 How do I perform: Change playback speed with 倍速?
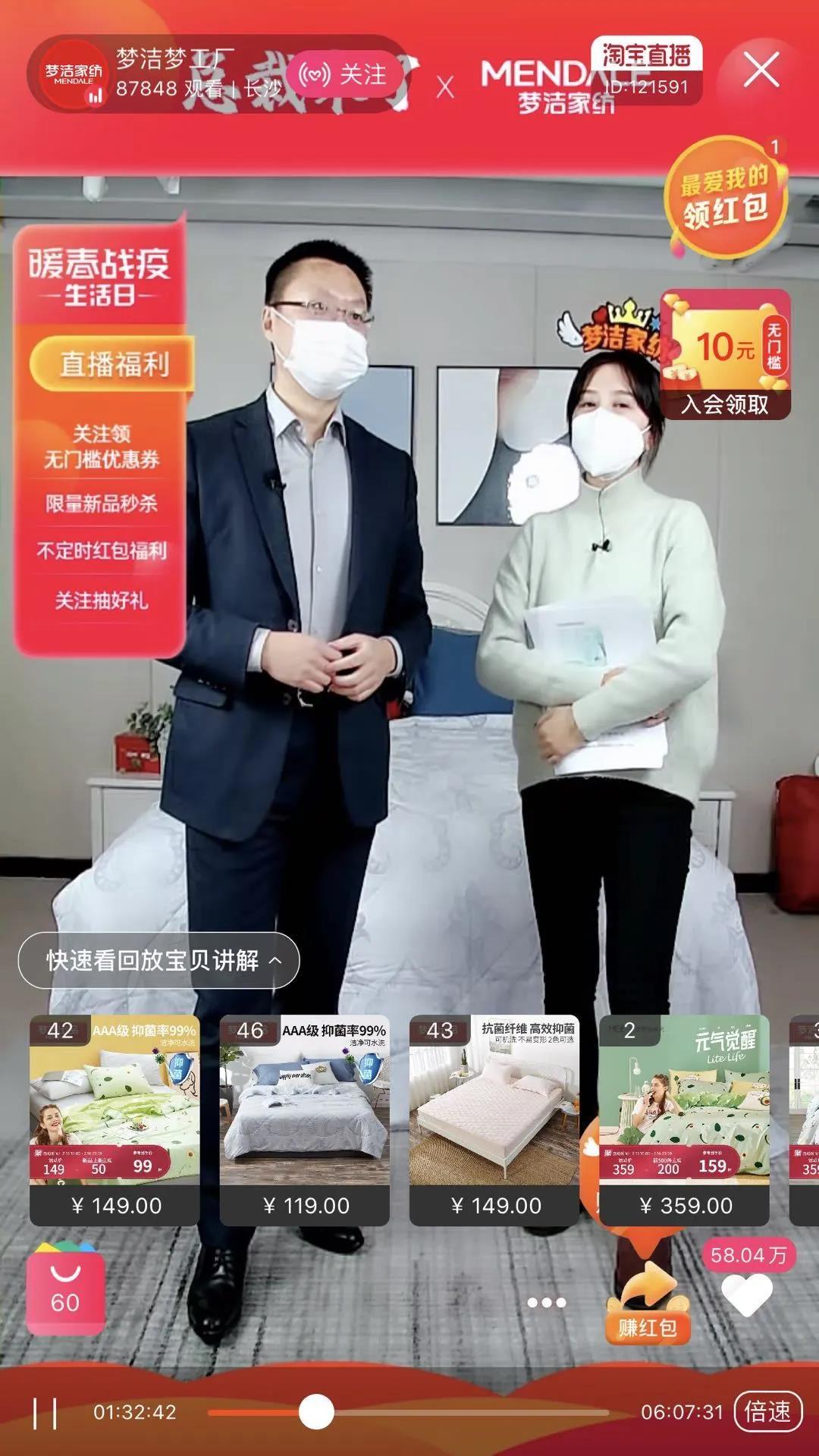click(x=767, y=1412)
